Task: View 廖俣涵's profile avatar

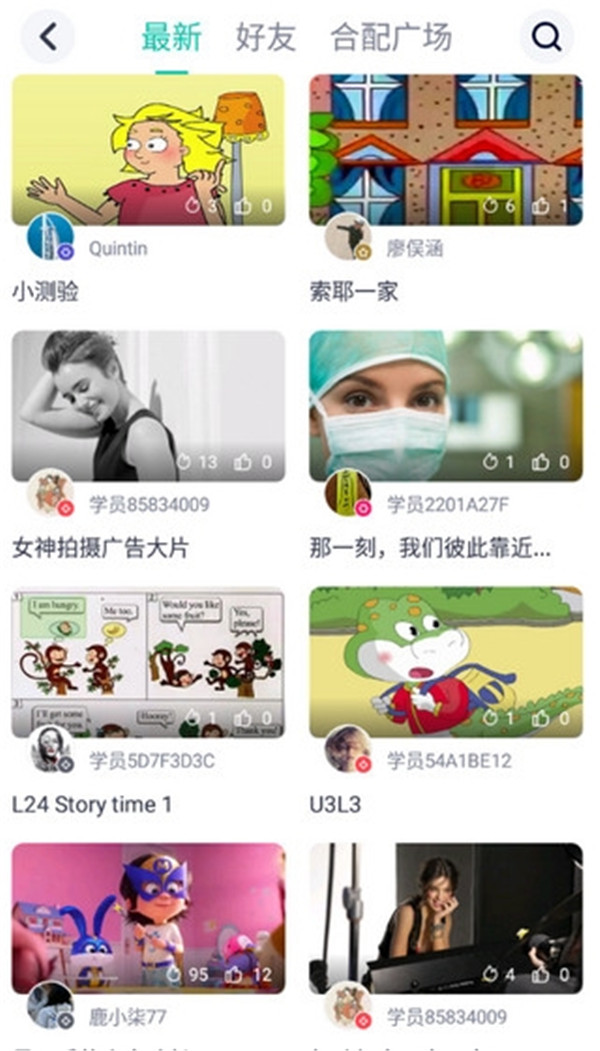Action: tap(349, 238)
